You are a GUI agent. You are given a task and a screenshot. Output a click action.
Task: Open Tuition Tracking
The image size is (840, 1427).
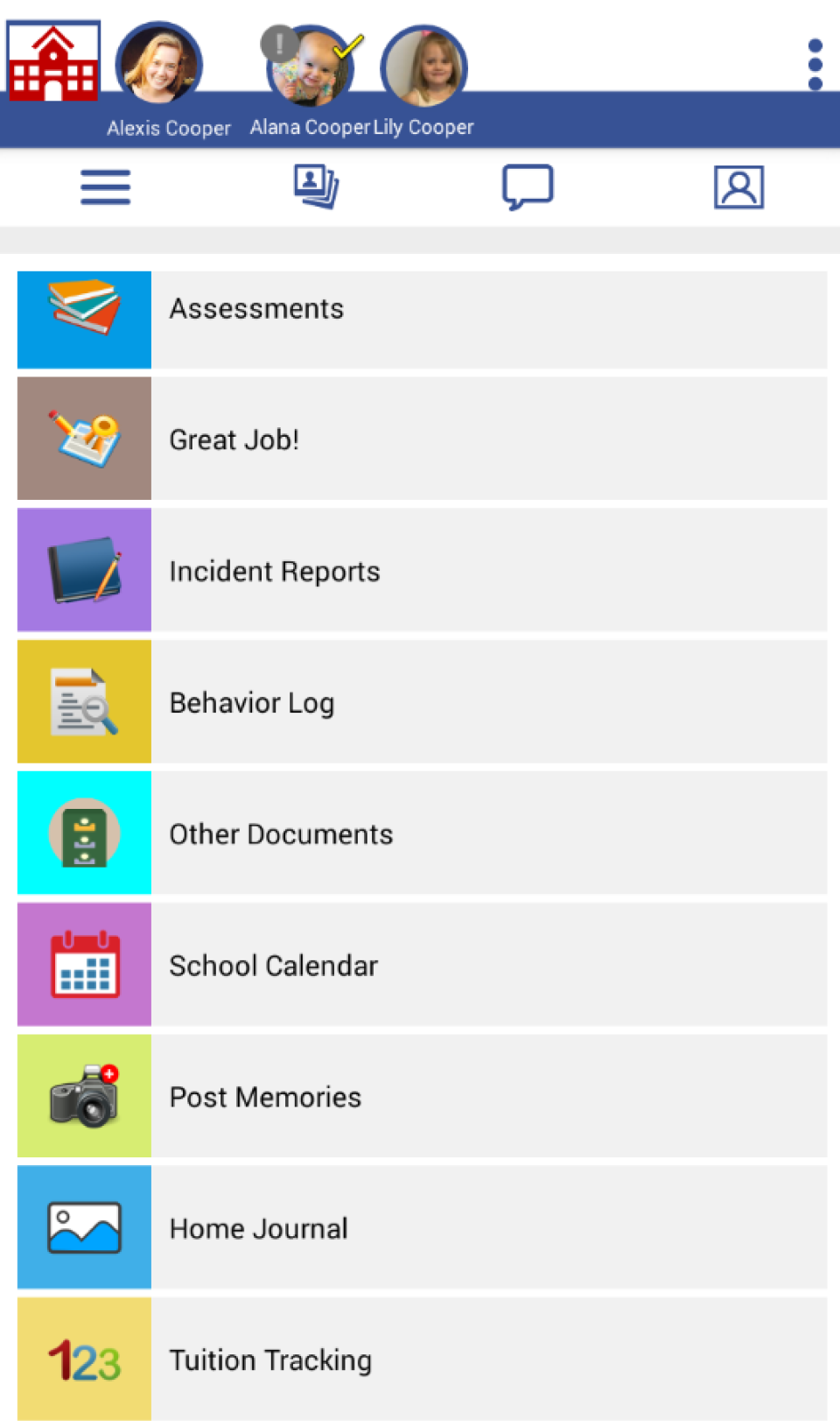point(422,1358)
